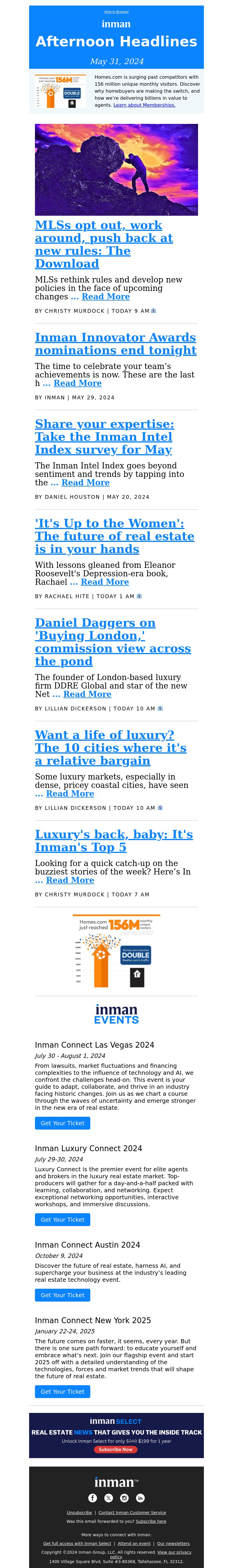Get your ticket for Connect Las Vegas
The width and height of the screenshot is (233, 1568).
point(62,1123)
